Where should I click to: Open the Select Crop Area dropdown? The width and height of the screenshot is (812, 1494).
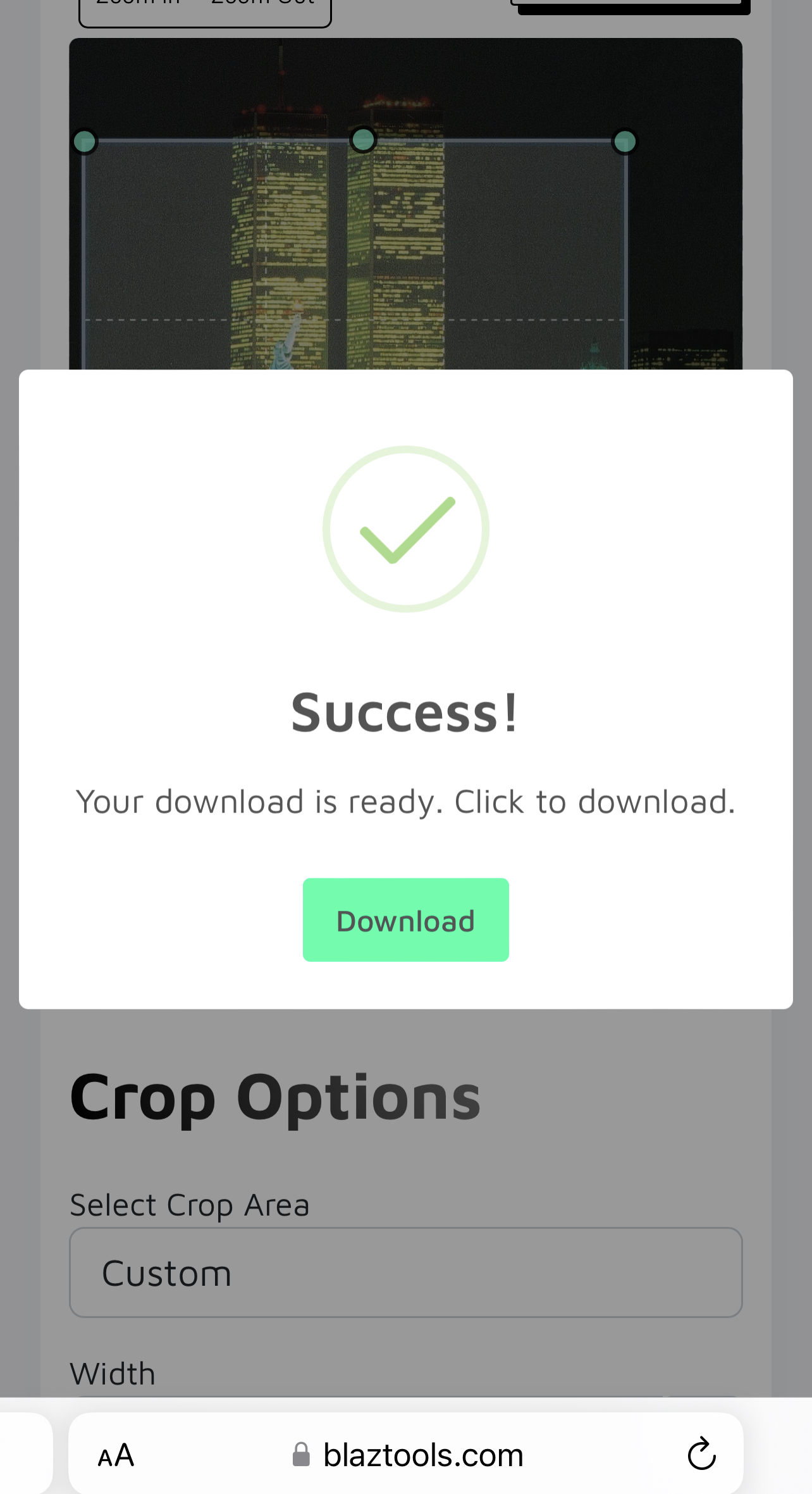[405, 1273]
